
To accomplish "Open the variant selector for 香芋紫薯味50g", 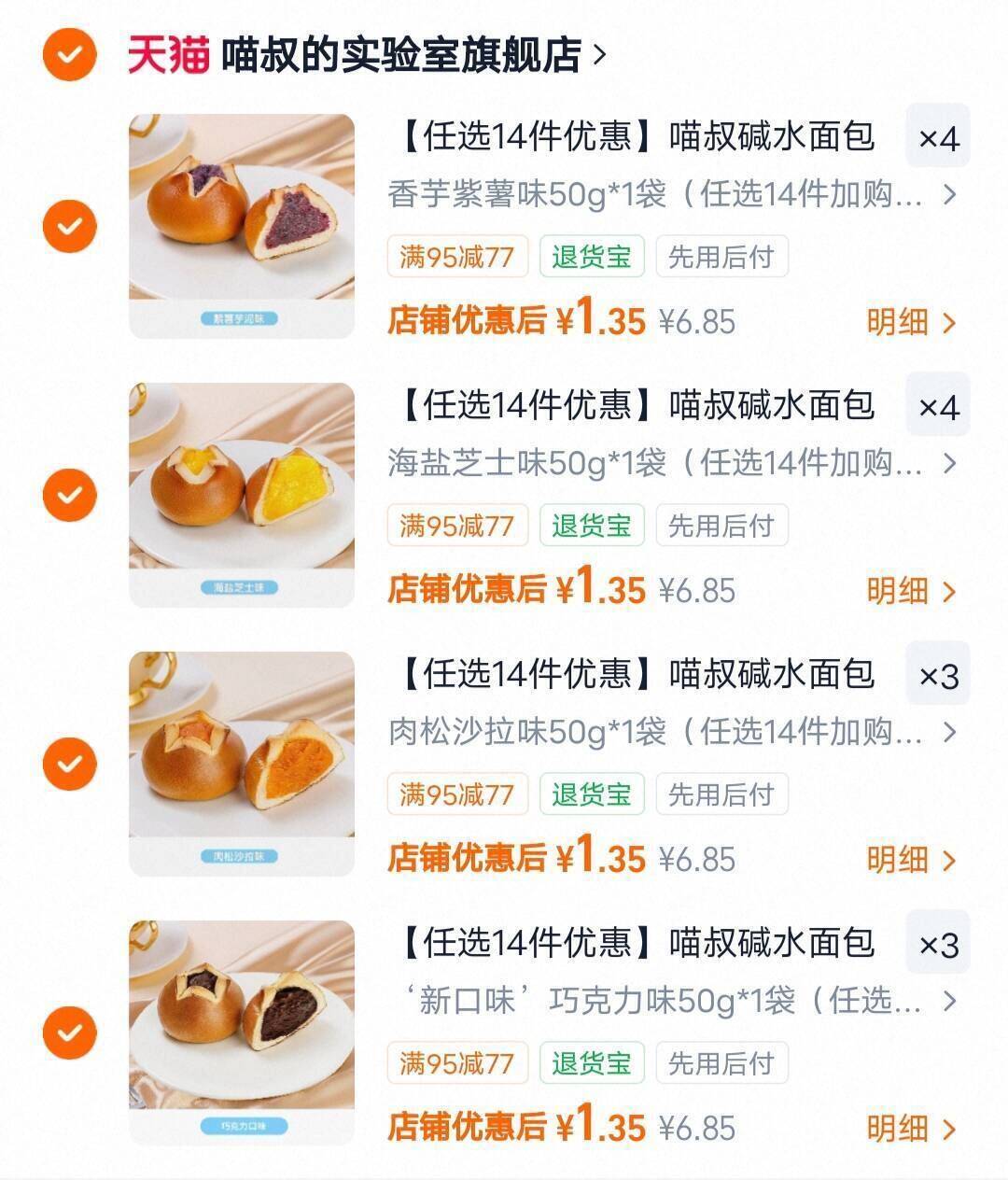I will coord(672,195).
